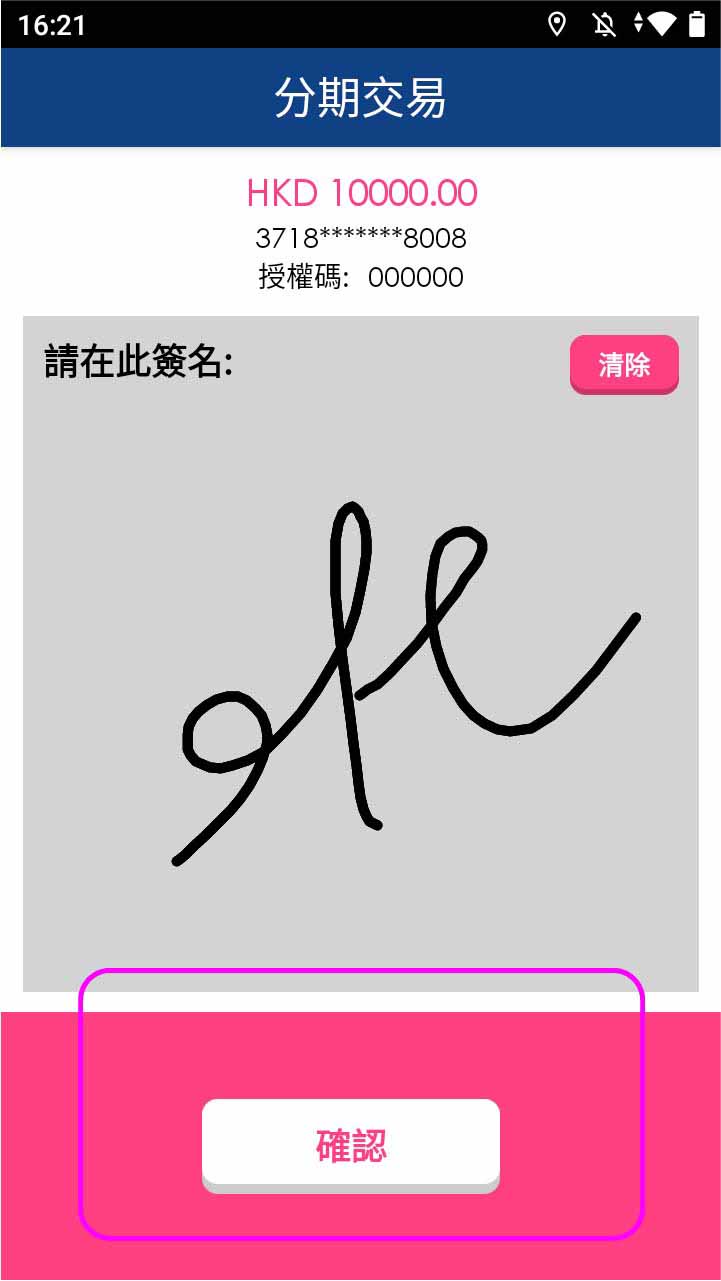This screenshot has height=1281, width=721.
Task: Confirm the signature with 確認
Action: [351, 1144]
